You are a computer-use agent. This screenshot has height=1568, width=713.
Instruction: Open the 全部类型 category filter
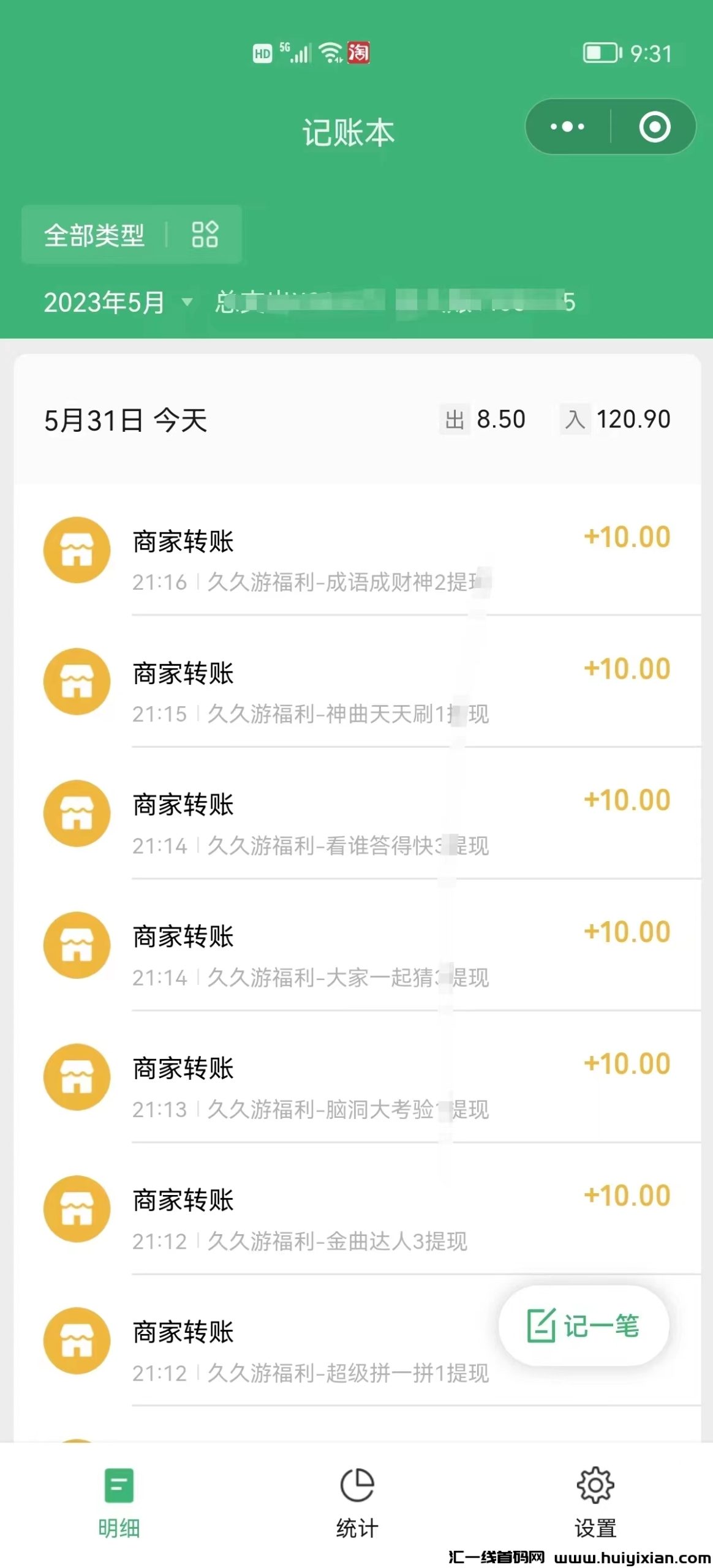click(131, 235)
